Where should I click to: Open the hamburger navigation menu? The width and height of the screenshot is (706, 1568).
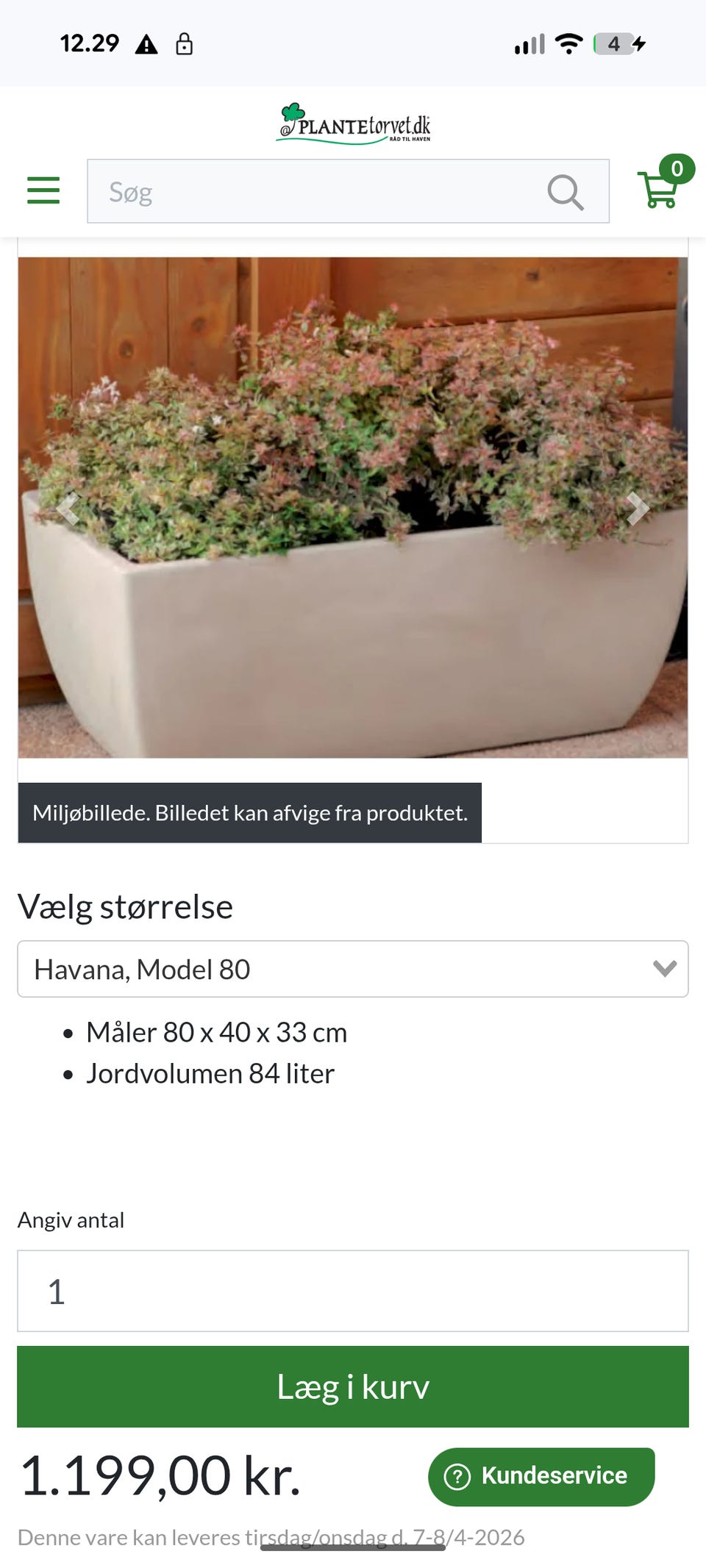(x=42, y=190)
